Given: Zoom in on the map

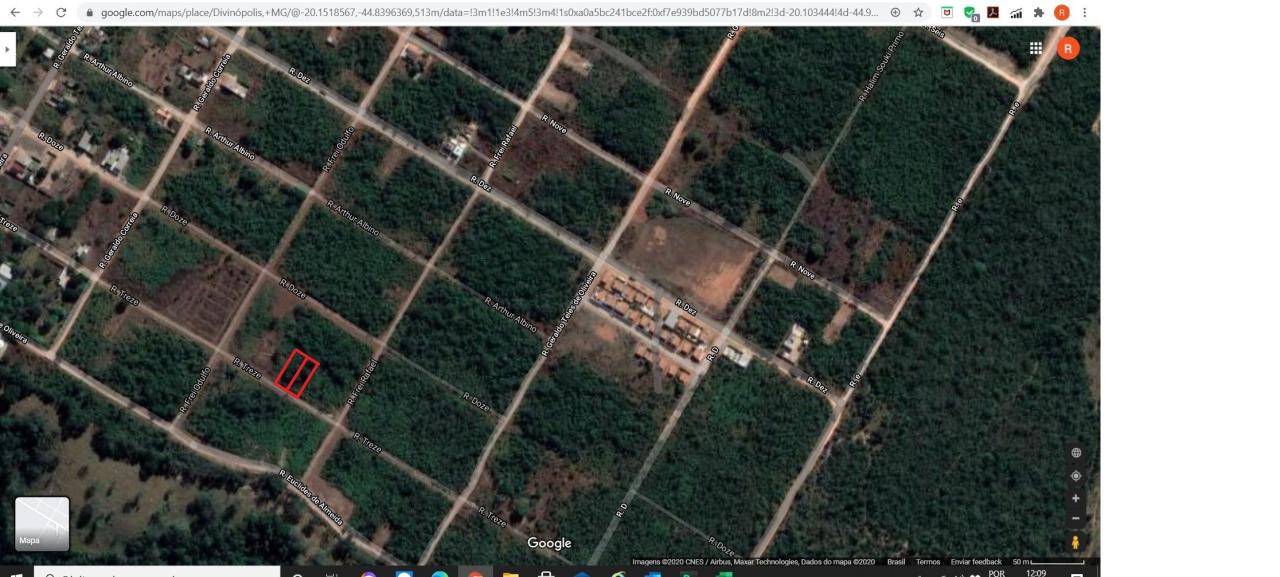Looking at the screenshot, I should click(1076, 498).
